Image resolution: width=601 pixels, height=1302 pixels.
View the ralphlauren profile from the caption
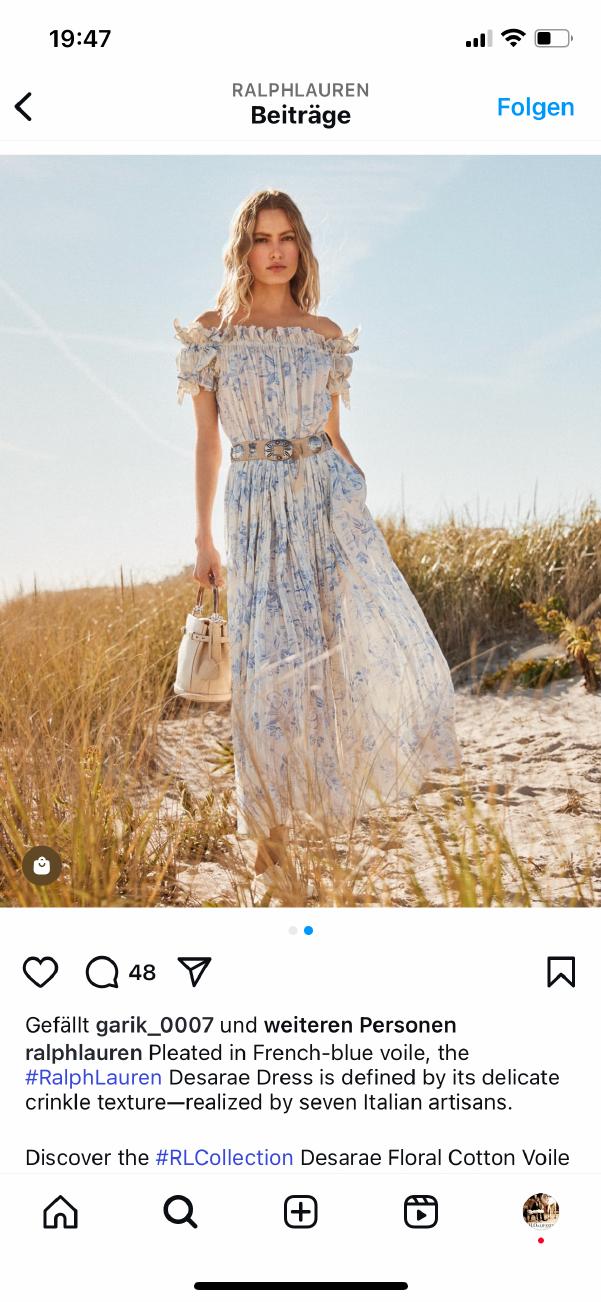[x=84, y=1052]
